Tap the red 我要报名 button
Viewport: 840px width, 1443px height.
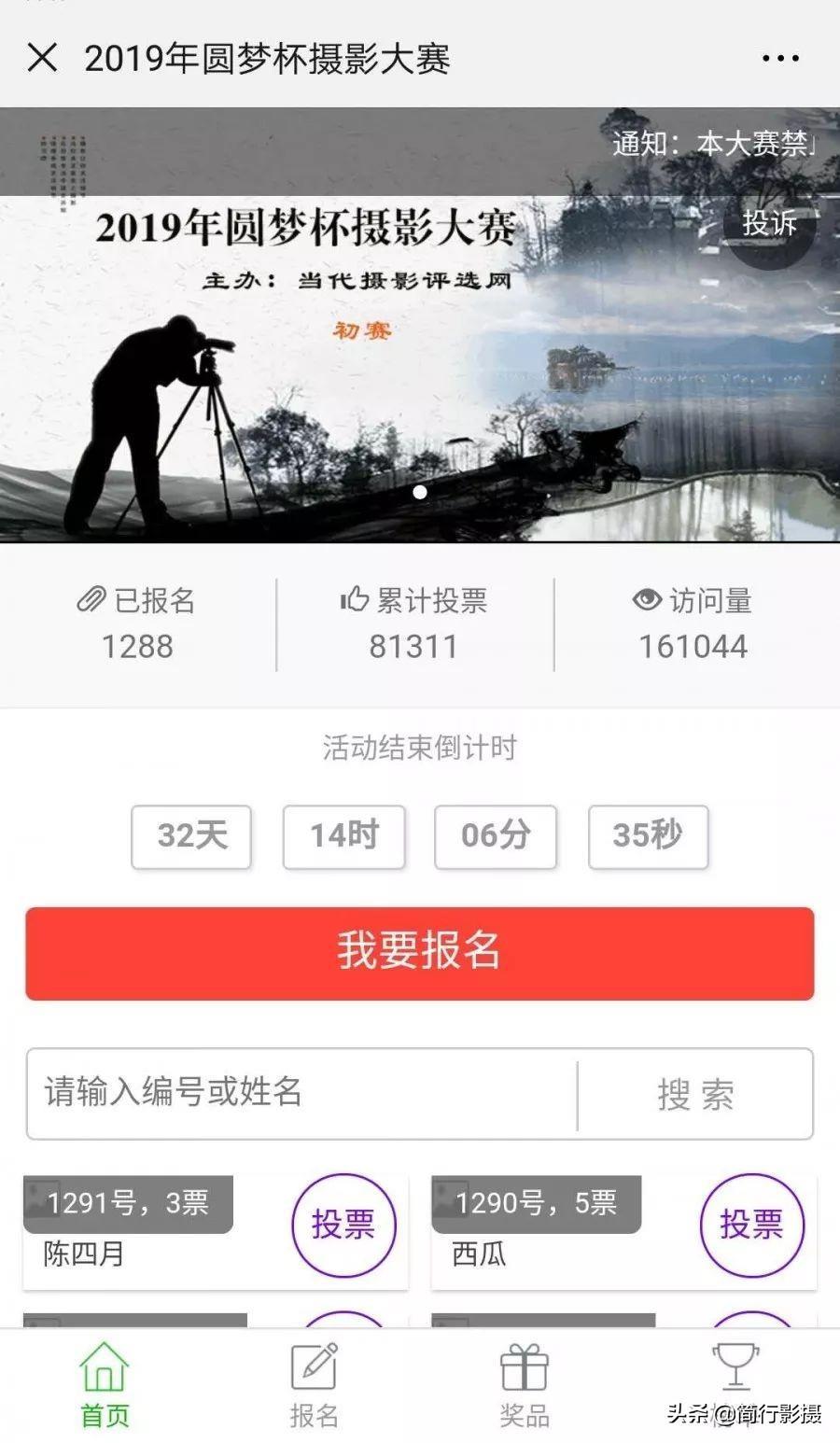click(x=420, y=953)
